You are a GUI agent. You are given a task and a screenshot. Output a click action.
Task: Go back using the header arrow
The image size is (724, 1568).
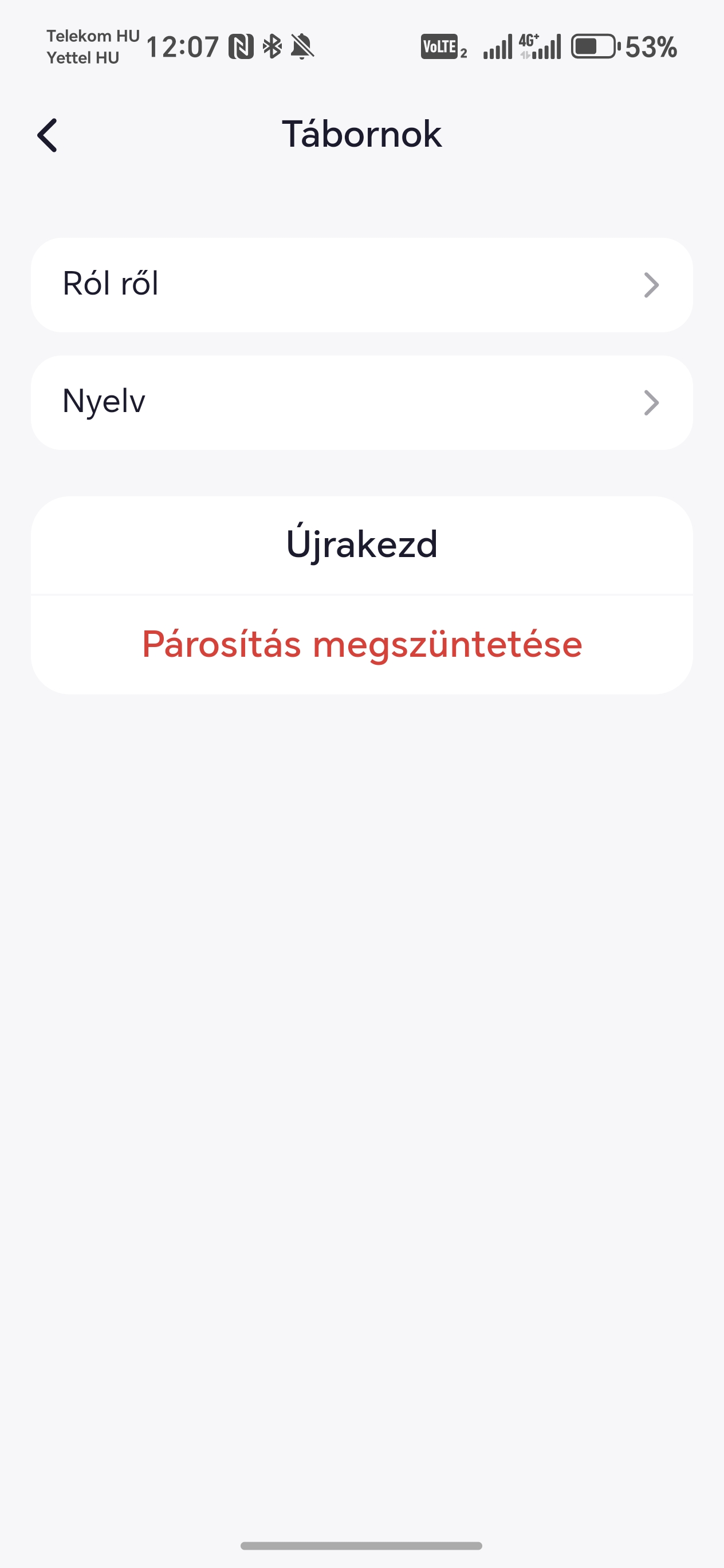pyautogui.click(x=48, y=135)
